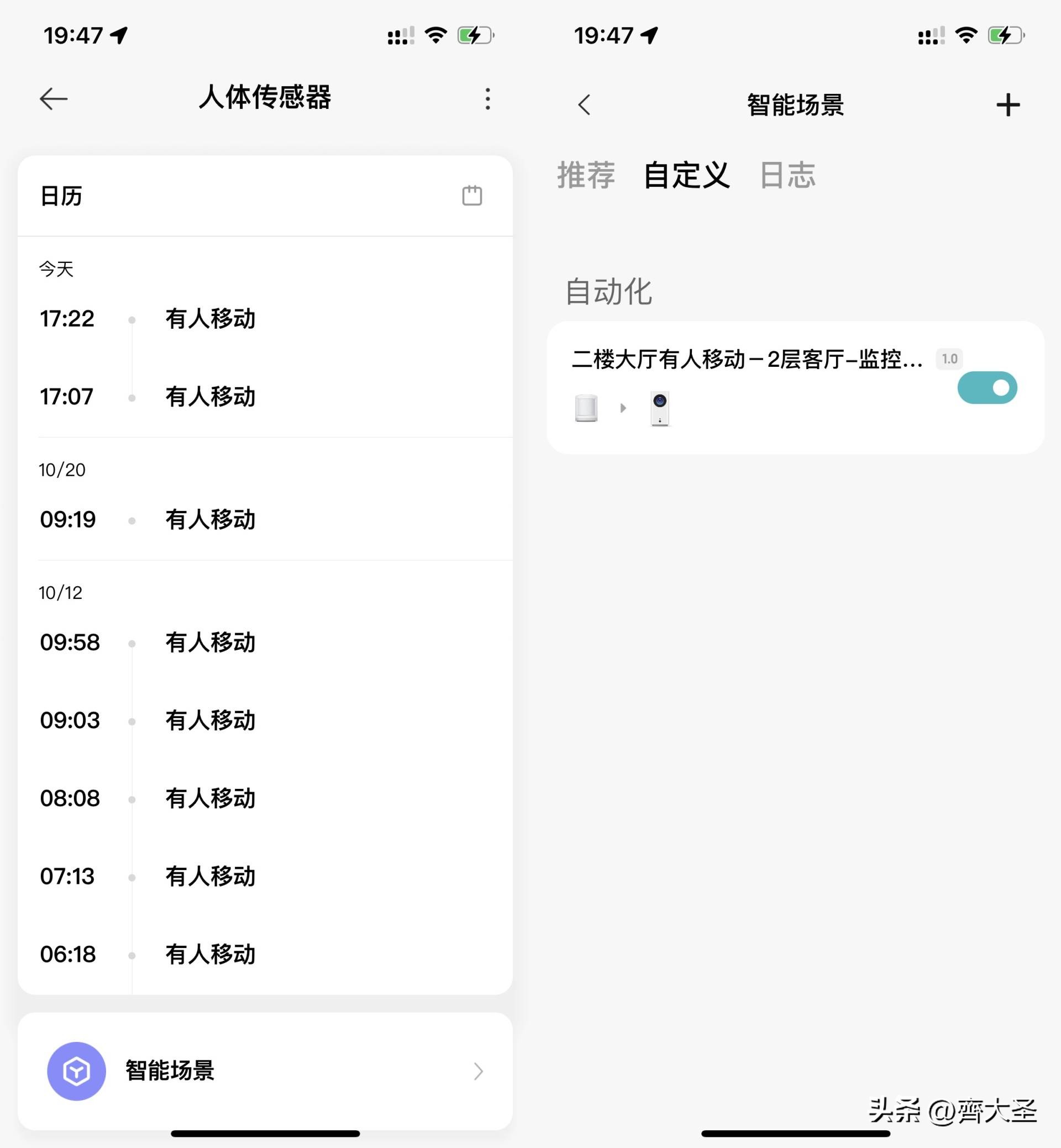Image resolution: width=1061 pixels, height=1148 pixels.
Task: Expand 智能场景 row via its chevron
Action: pyautogui.click(x=478, y=1071)
